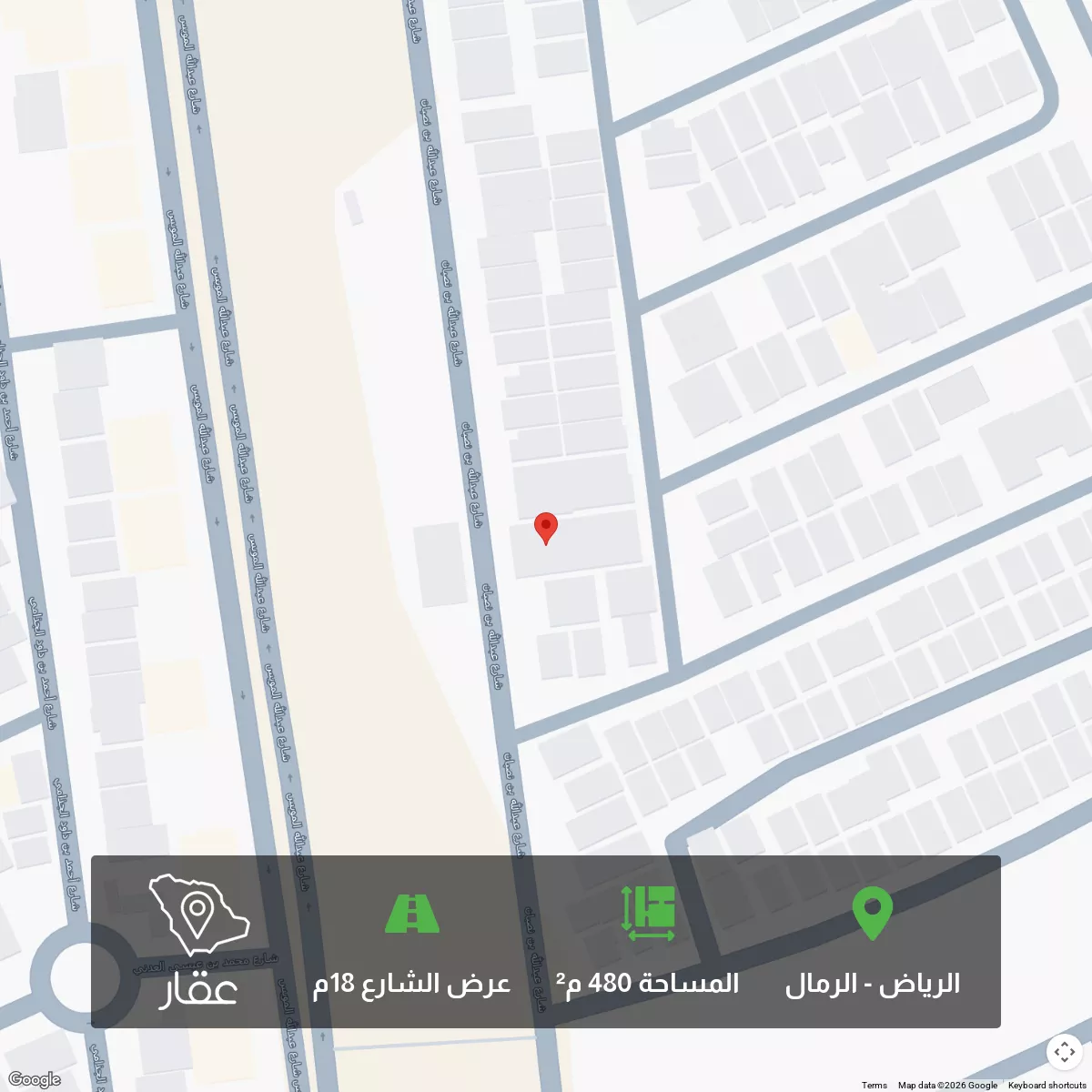Image resolution: width=1092 pixels, height=1092 pixels.
Task: Open the Google logo link
Action: [35, 1079]
